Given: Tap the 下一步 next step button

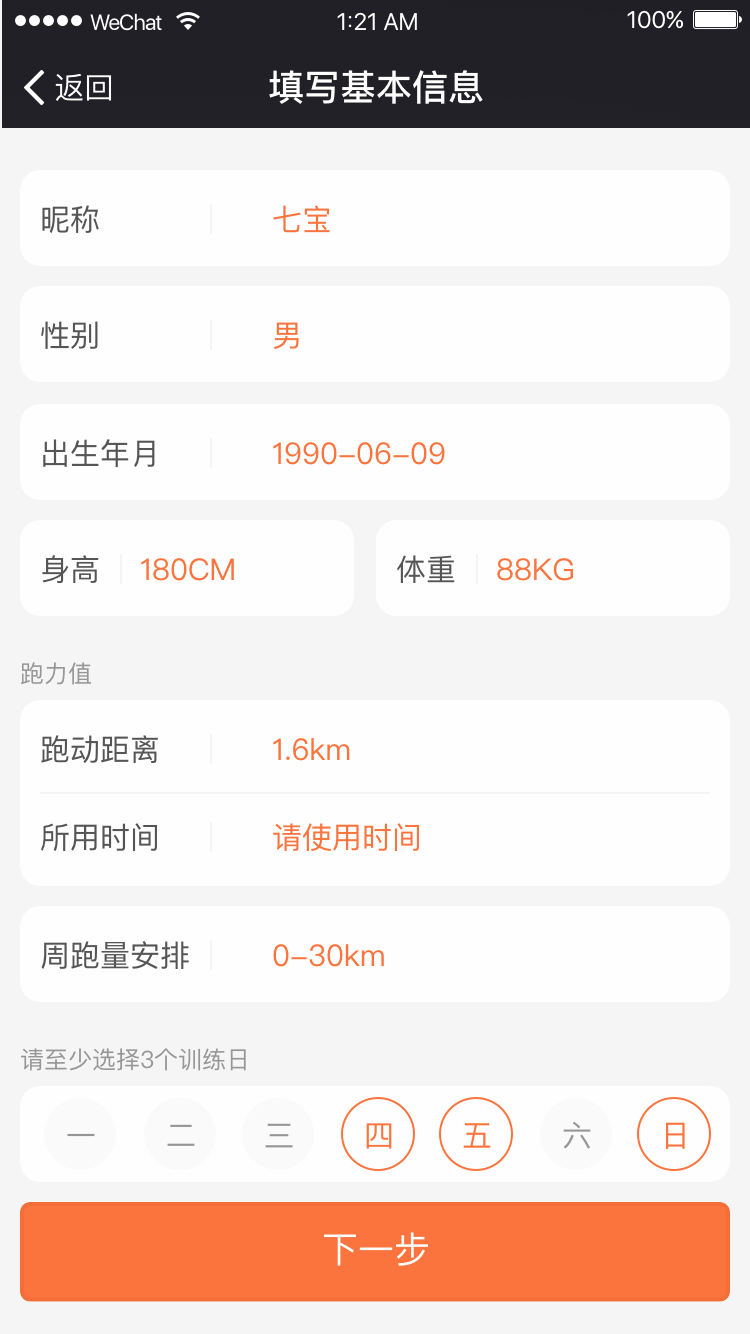Looking at the screenshot, I should (x=375, y=1251).
